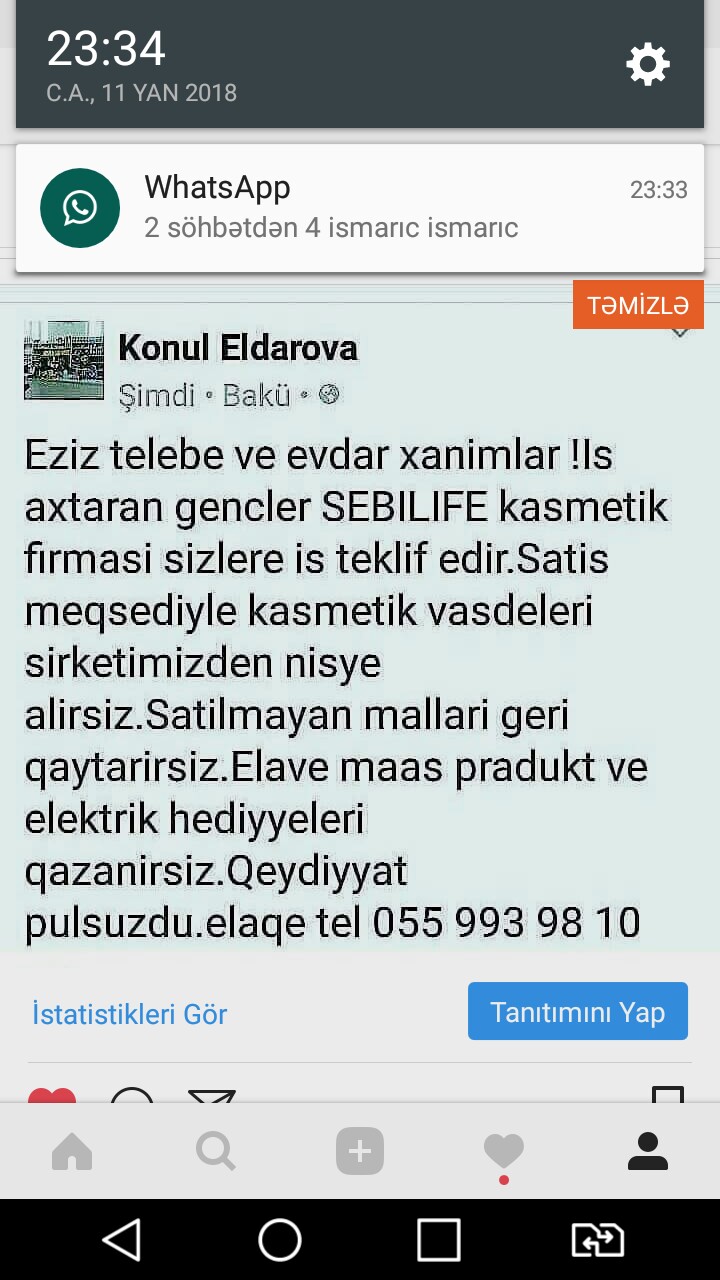Go to the Instagram home tab
Image resolution: width=720 pixels, height=1280 pixels.
[x=72, y=1152]
